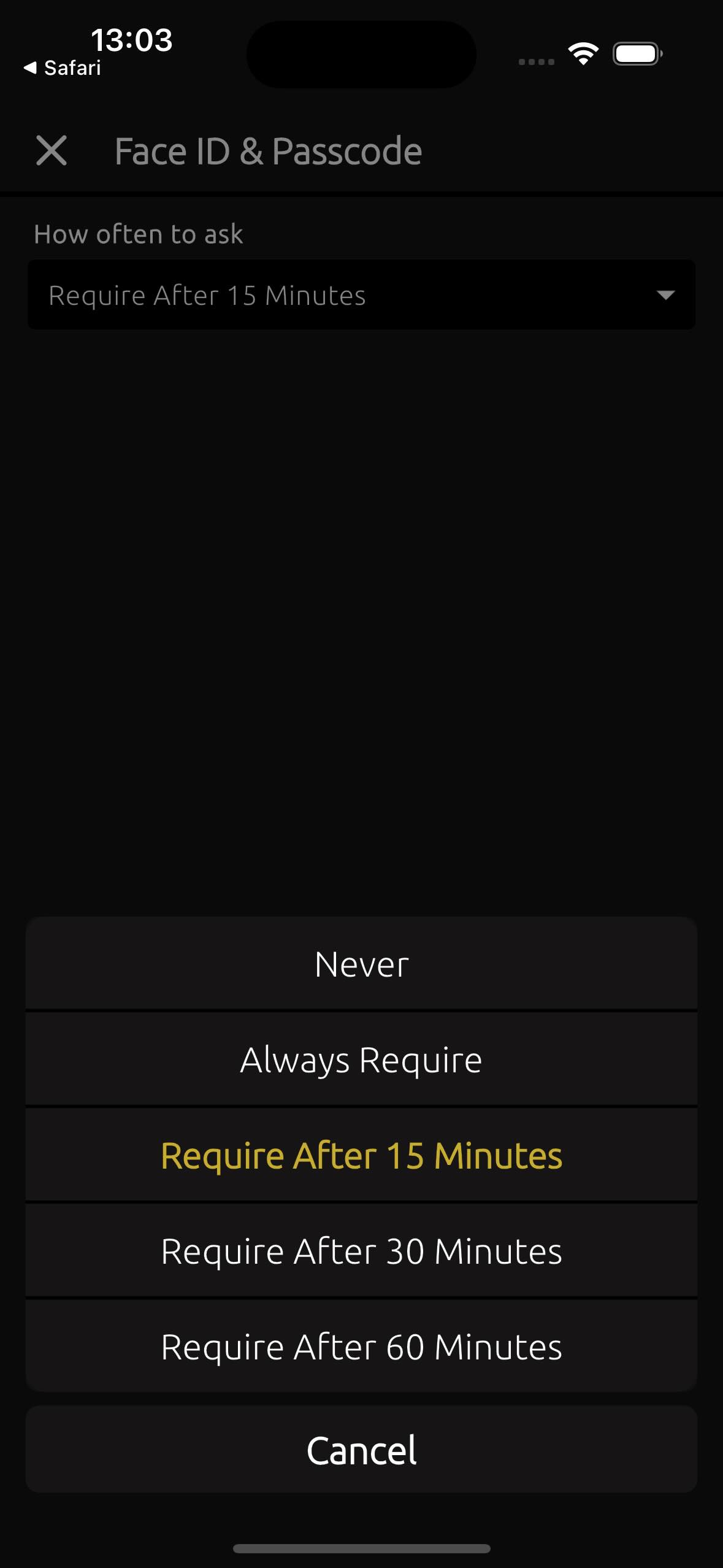The width and height of the screenshot is (723, 1568).
Task: Set to Require After 30 Minutes
Action: (x=361, y=1251)
